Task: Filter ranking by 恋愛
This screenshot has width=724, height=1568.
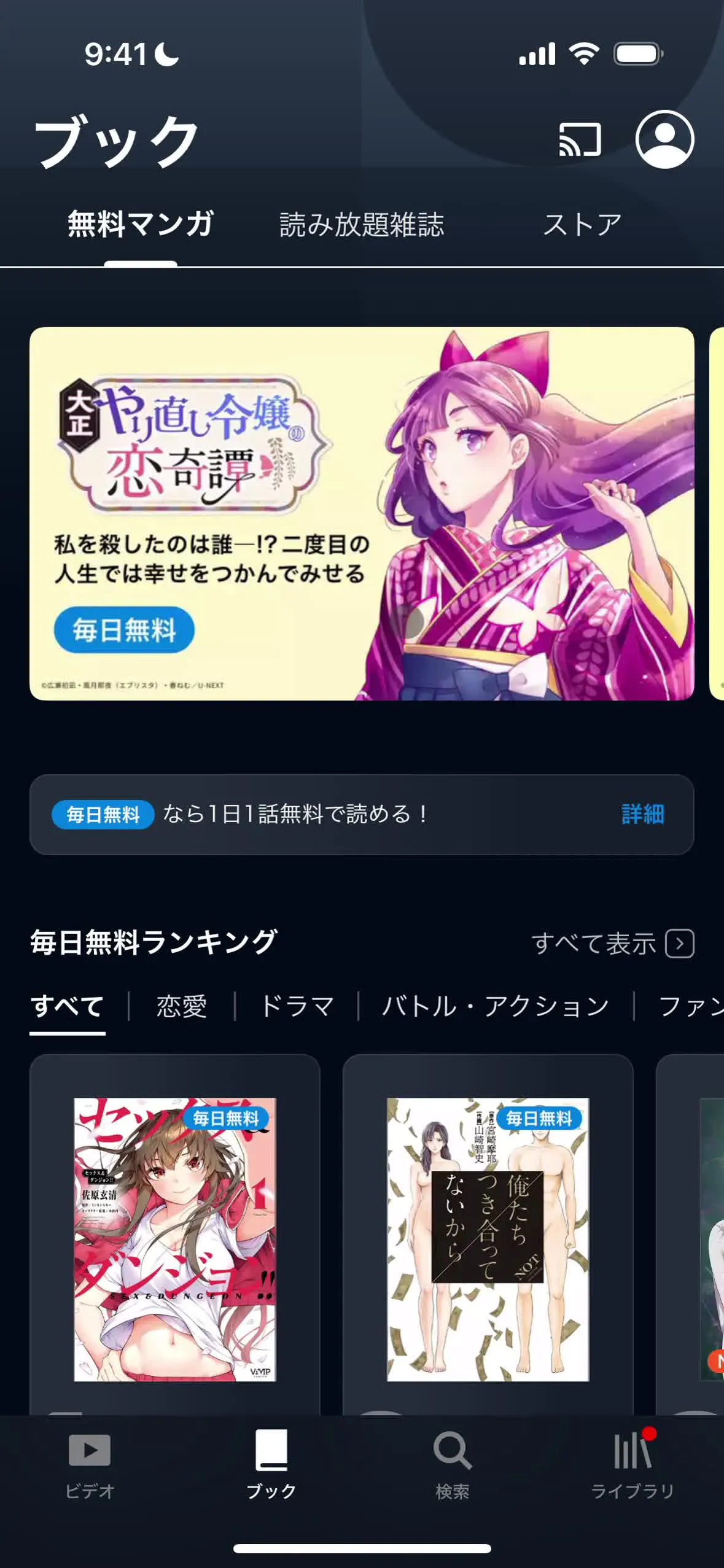Action: click(182, 1007)
